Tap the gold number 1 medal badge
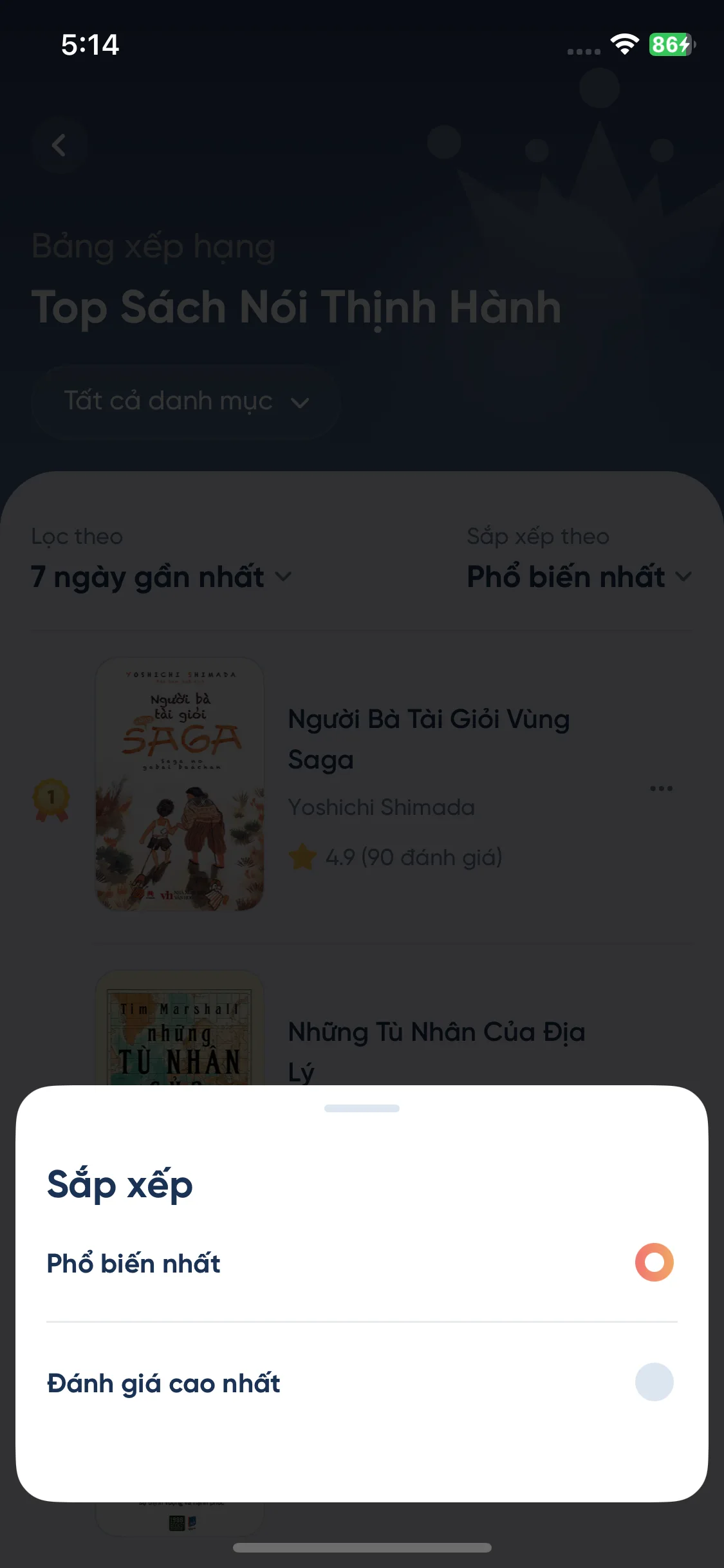Viewport: 724px width, 1568px height. [x=51, y=800]
